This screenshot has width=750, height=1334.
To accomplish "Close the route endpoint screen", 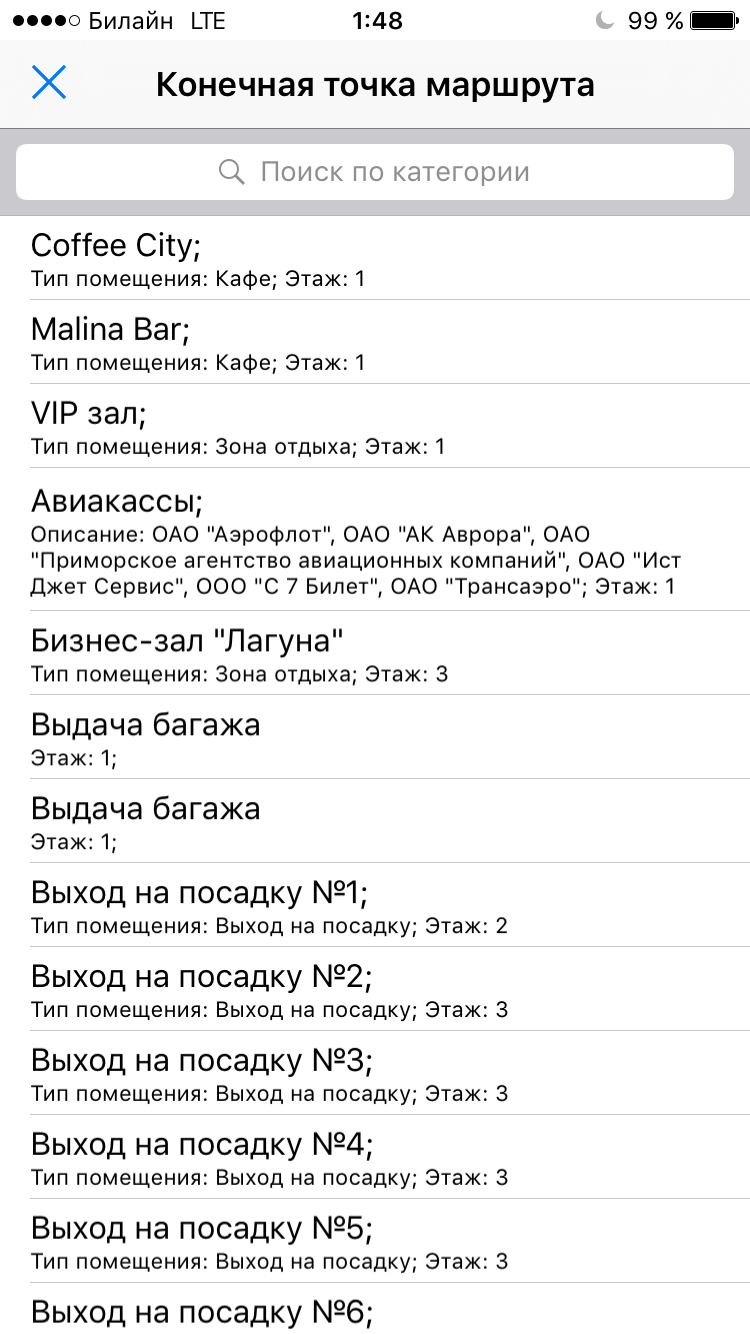I will pyautogui.click(x=49, y=83).
